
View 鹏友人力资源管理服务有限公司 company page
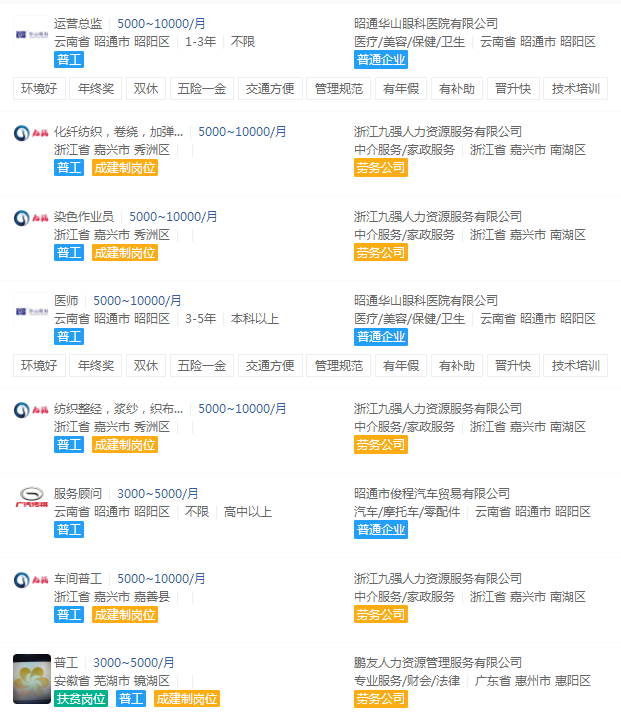(437, 662)
